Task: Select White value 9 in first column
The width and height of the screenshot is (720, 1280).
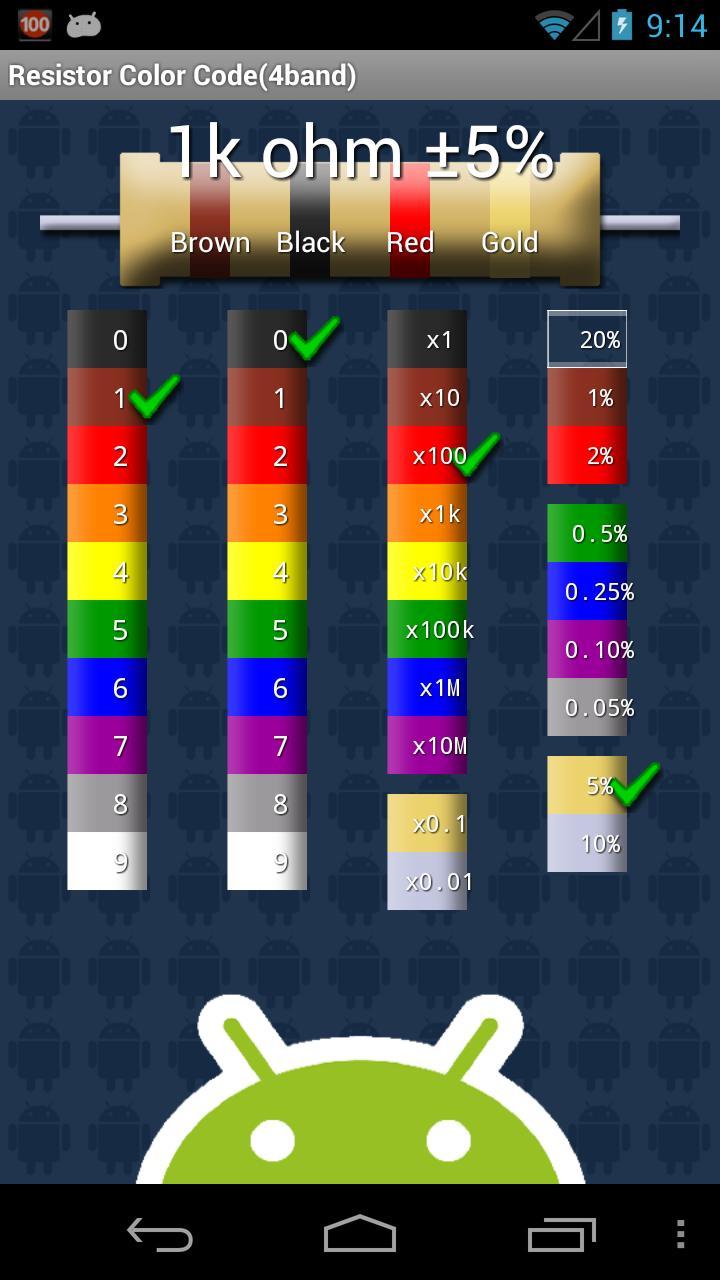Action: [x=106, y=861]
